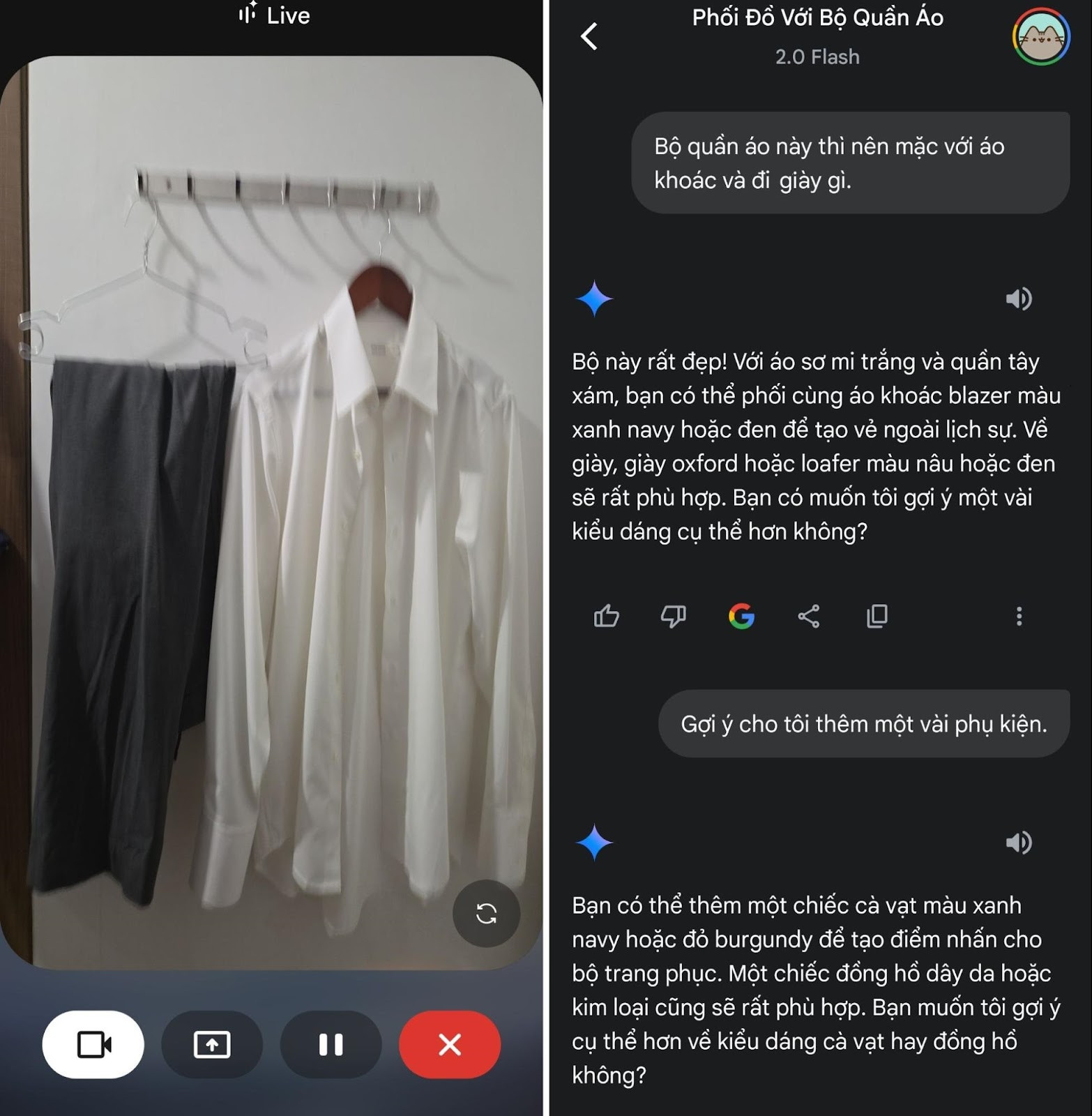Toggle the video camera button

(x=93, y=1044)
